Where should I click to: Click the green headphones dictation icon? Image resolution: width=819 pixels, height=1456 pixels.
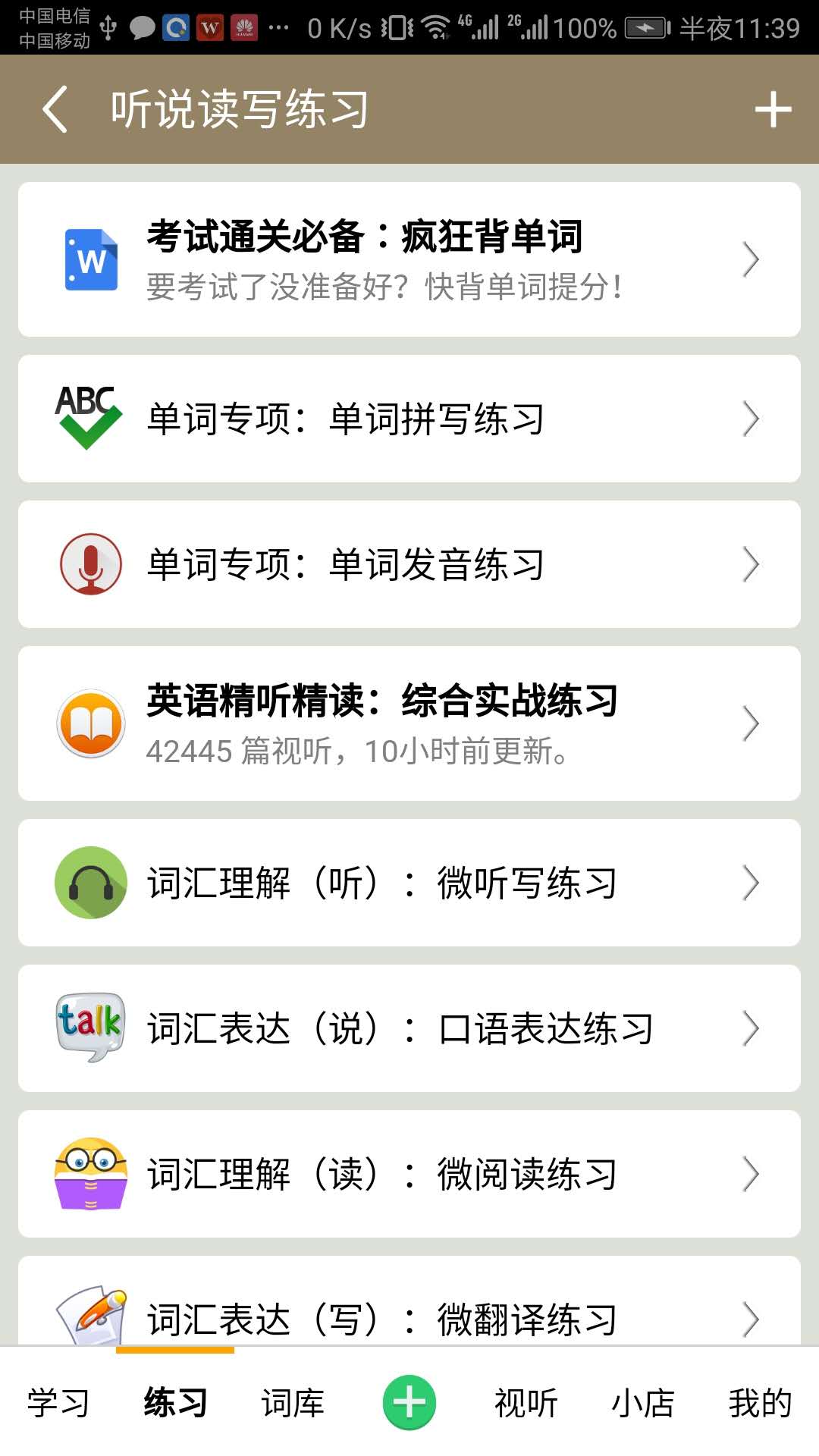(89, 882)
